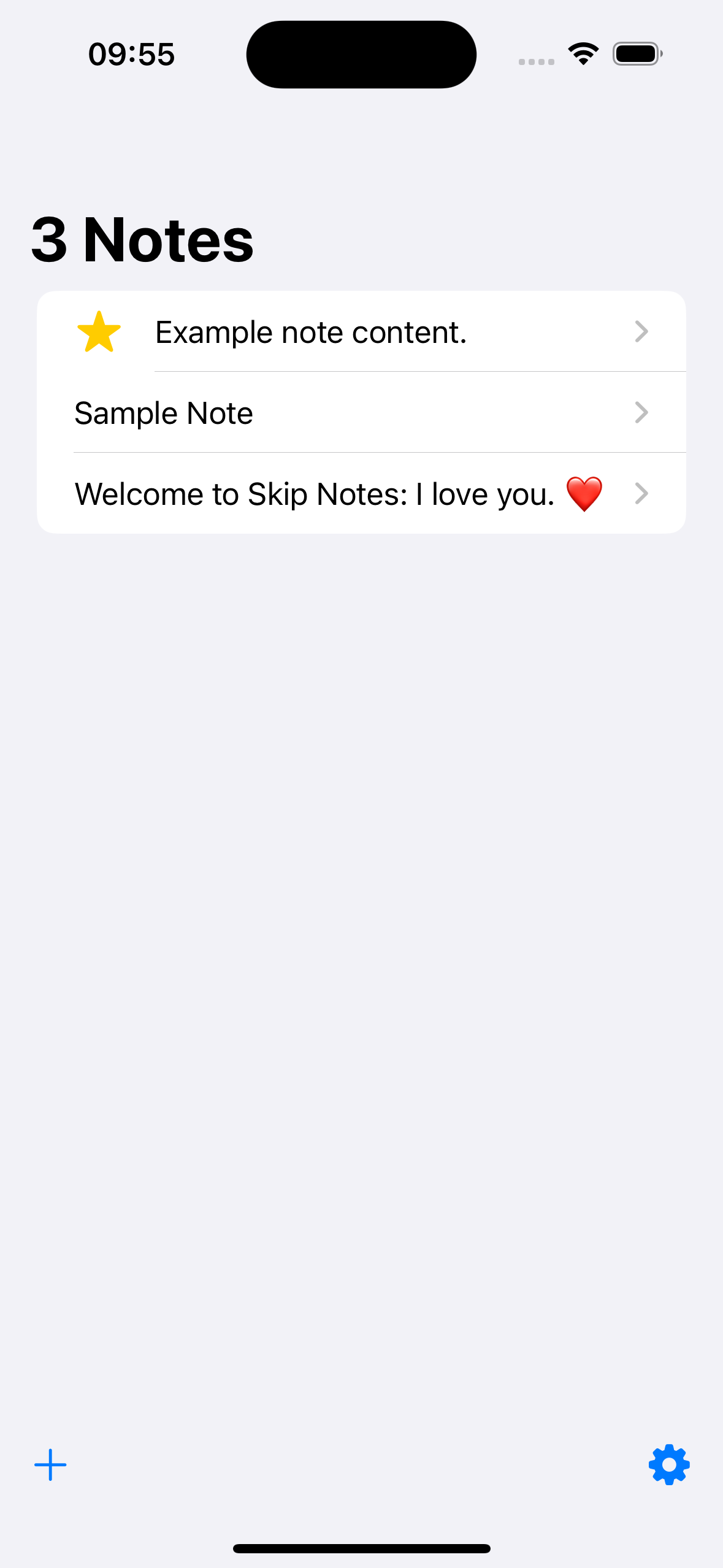This screenshot has height=1568, width=723.
Task: Expand Sample Note via its chevron
Action: pos(642,412)
